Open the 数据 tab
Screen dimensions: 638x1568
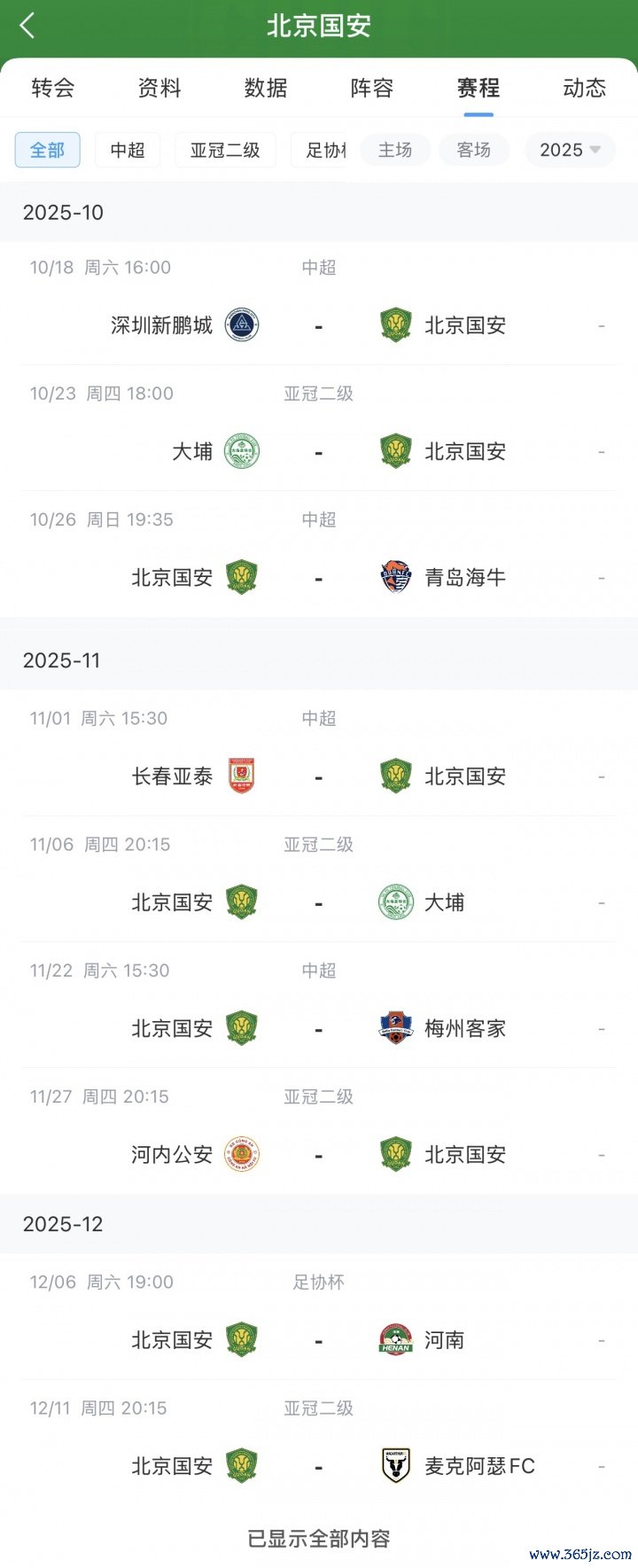pos(266,88)
